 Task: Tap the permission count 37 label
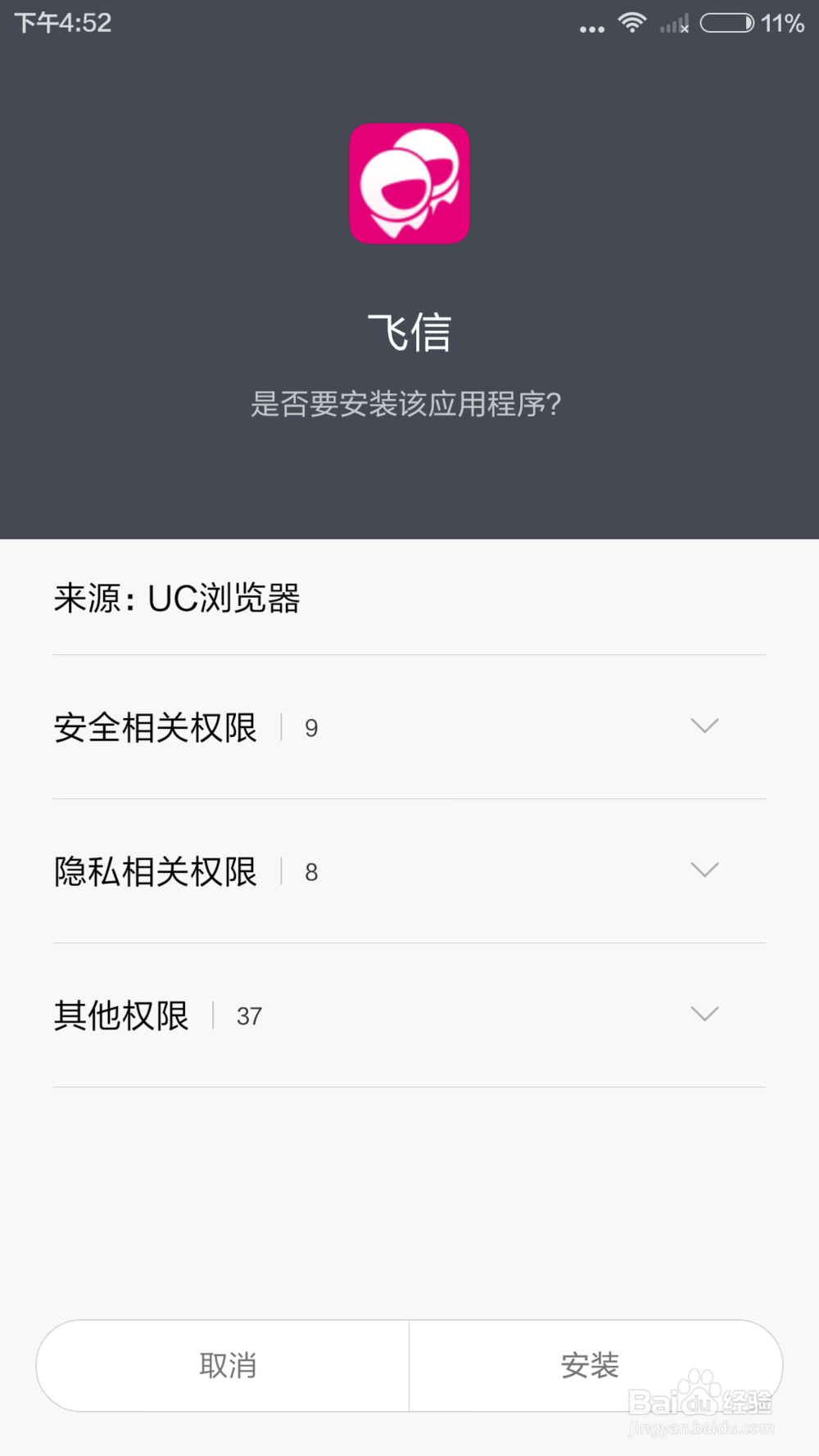pos(249,1015)
